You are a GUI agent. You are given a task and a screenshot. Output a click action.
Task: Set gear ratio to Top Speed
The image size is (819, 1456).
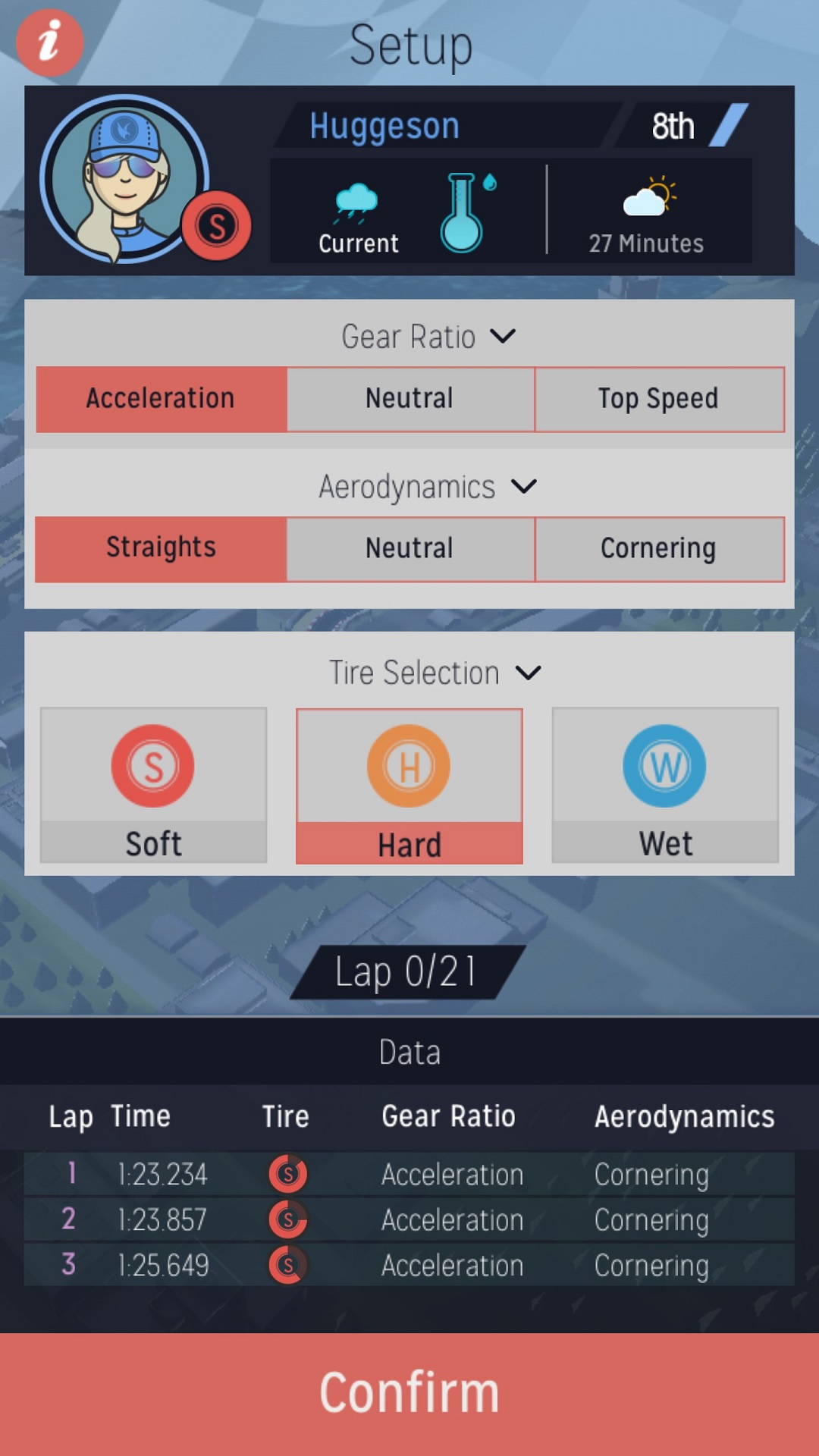(x=658, y=399)
